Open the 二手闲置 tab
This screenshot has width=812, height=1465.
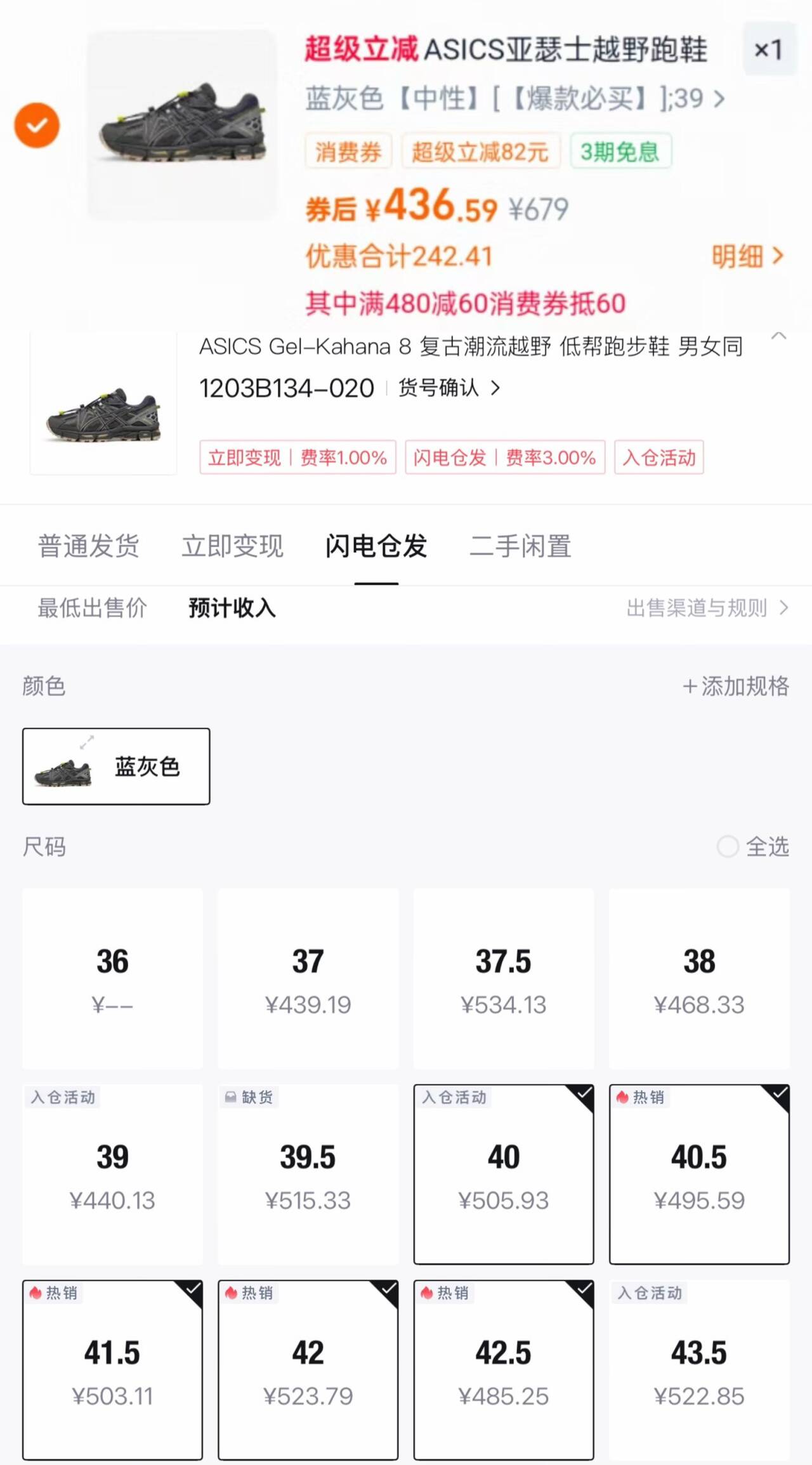(520, 546)
